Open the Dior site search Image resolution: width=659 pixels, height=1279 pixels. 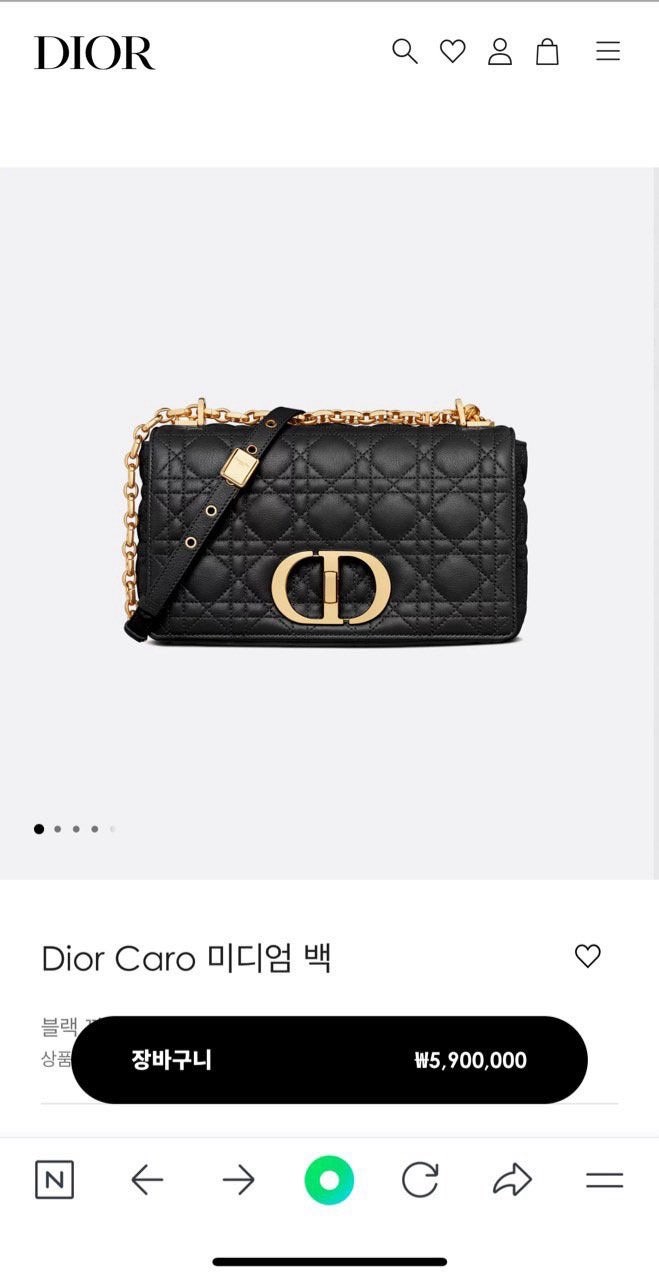pyautogui.click(x=404, y=51)
